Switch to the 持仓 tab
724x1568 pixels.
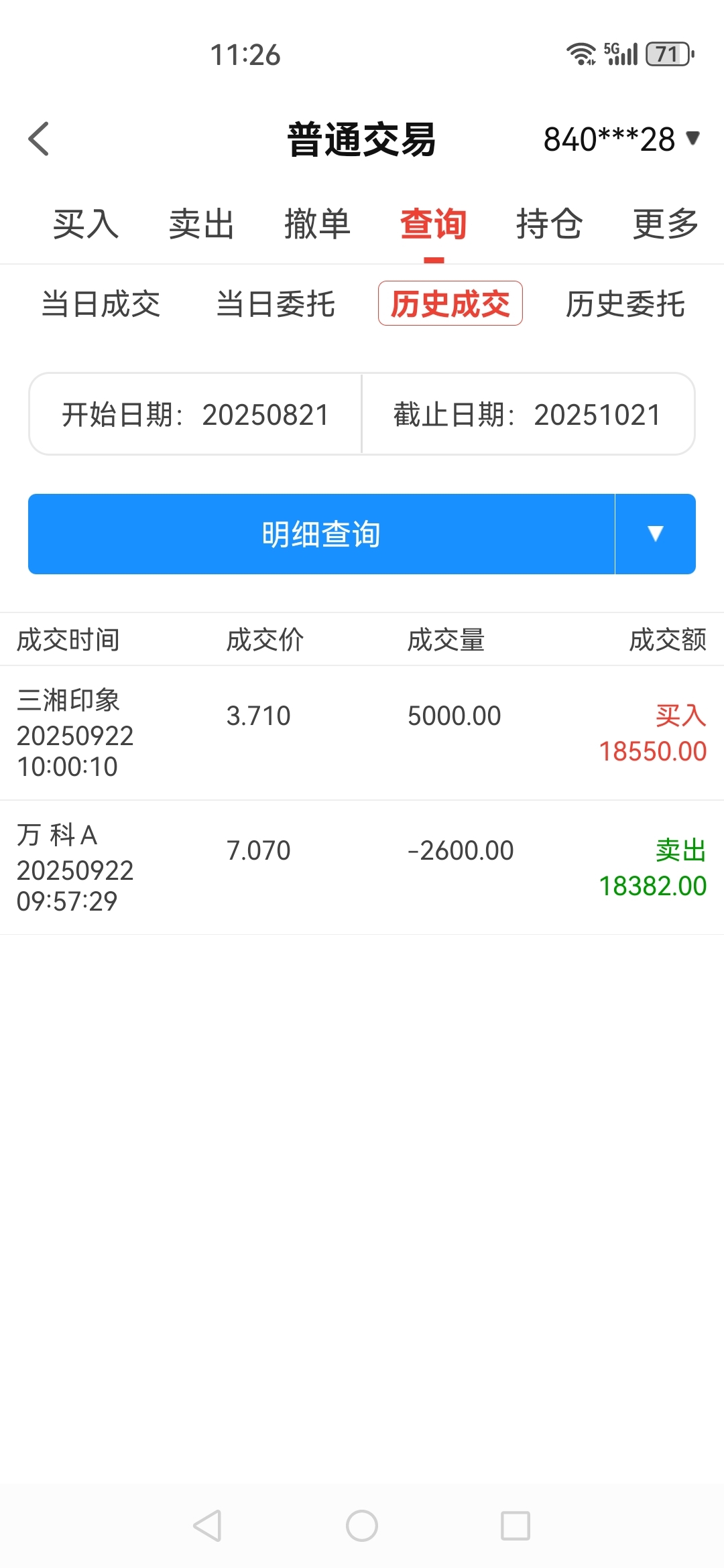pyautogui.click(x=550, y=224)
